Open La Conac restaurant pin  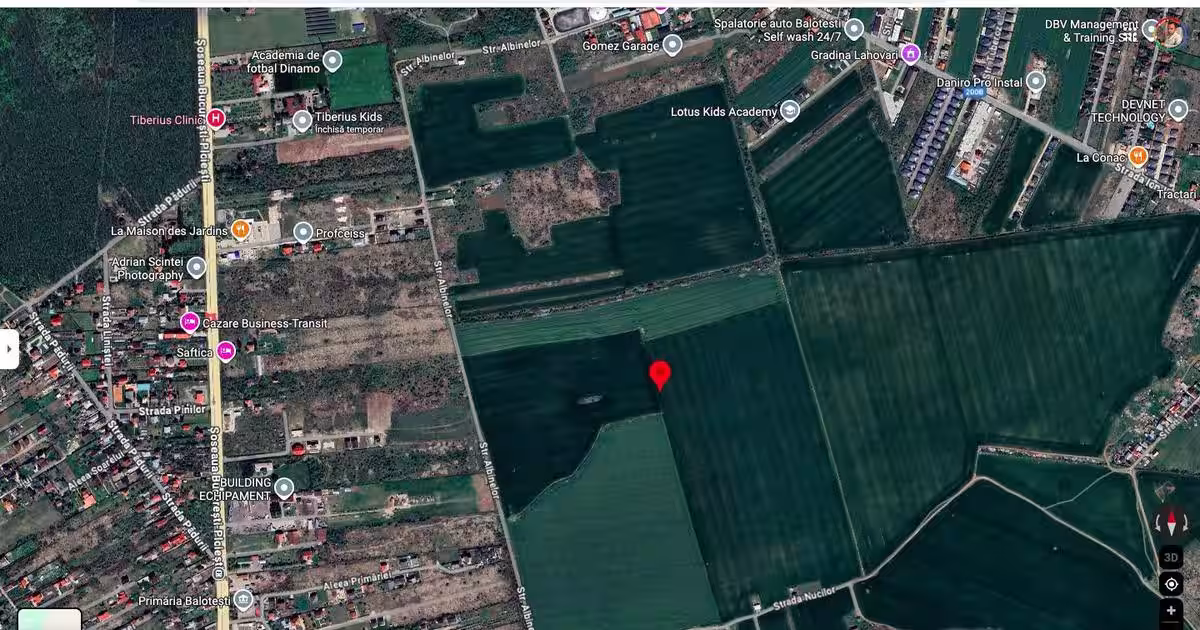point(1138,156)
